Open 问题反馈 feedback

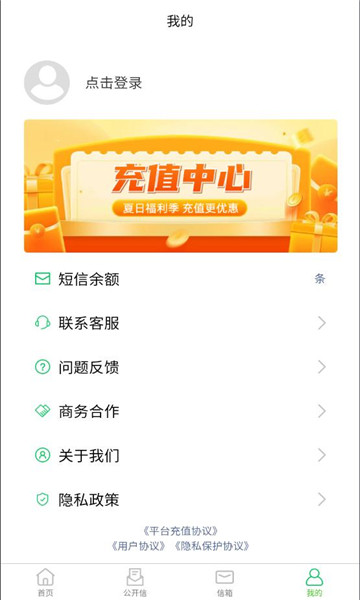click(180, 367)
